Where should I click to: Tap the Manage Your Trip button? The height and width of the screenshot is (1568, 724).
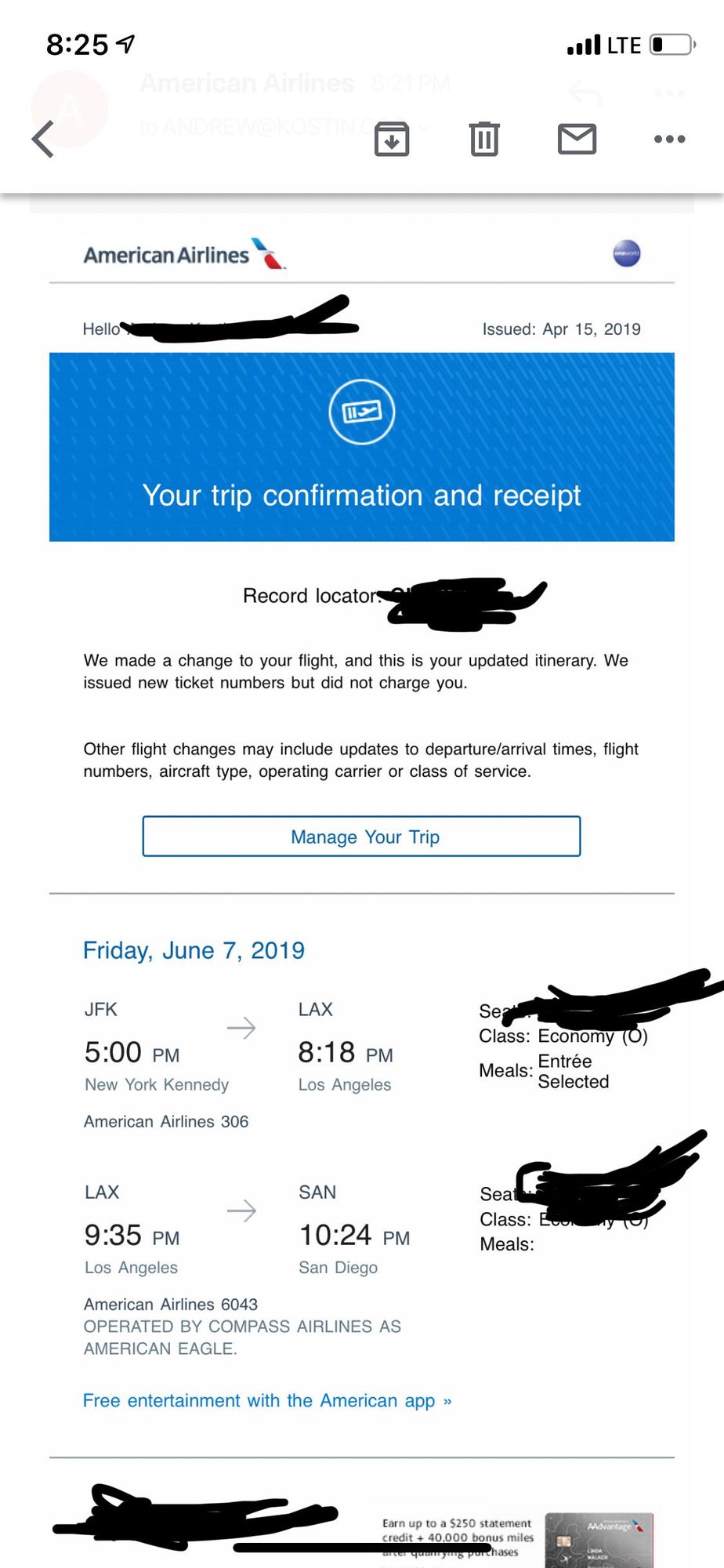coord(361,837)
